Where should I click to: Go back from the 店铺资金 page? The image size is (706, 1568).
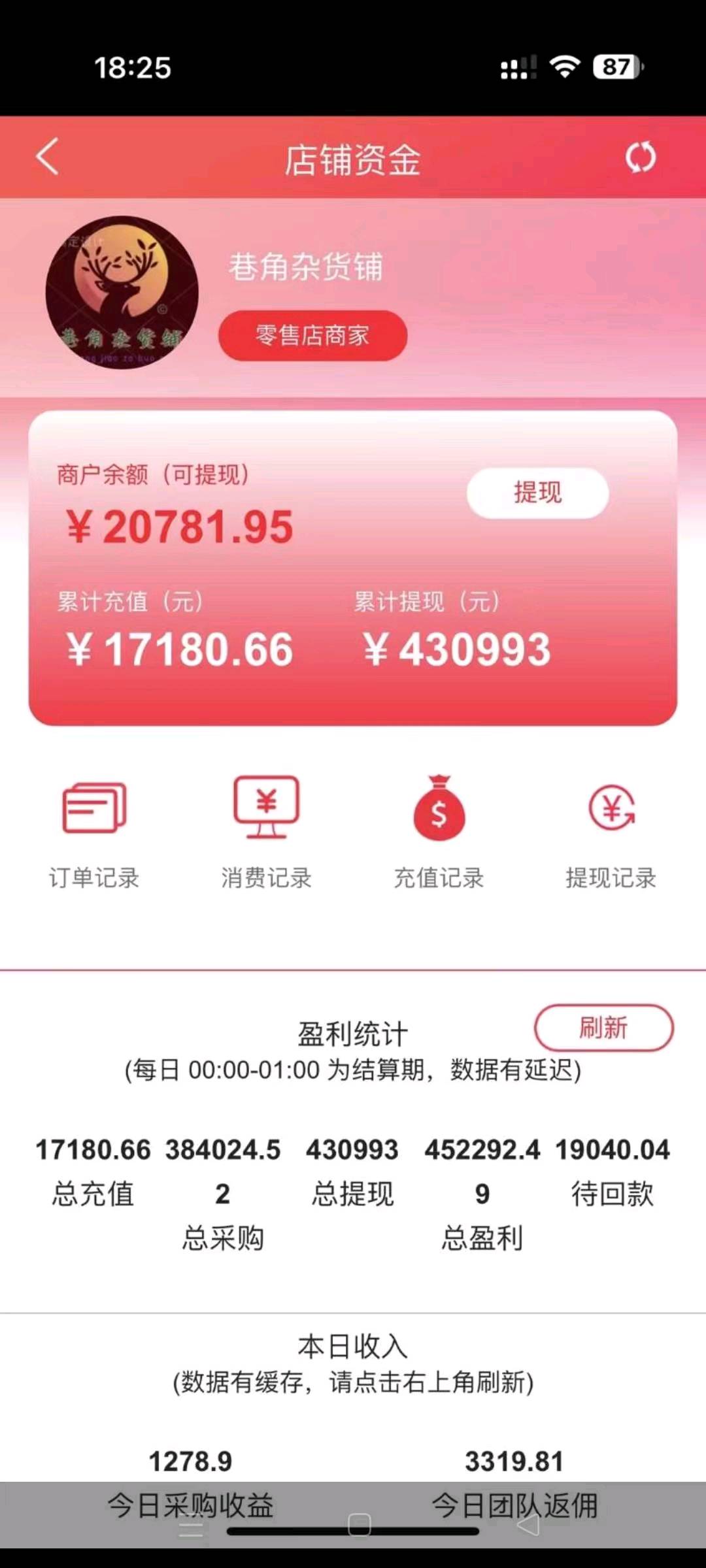tap(48, 157)
